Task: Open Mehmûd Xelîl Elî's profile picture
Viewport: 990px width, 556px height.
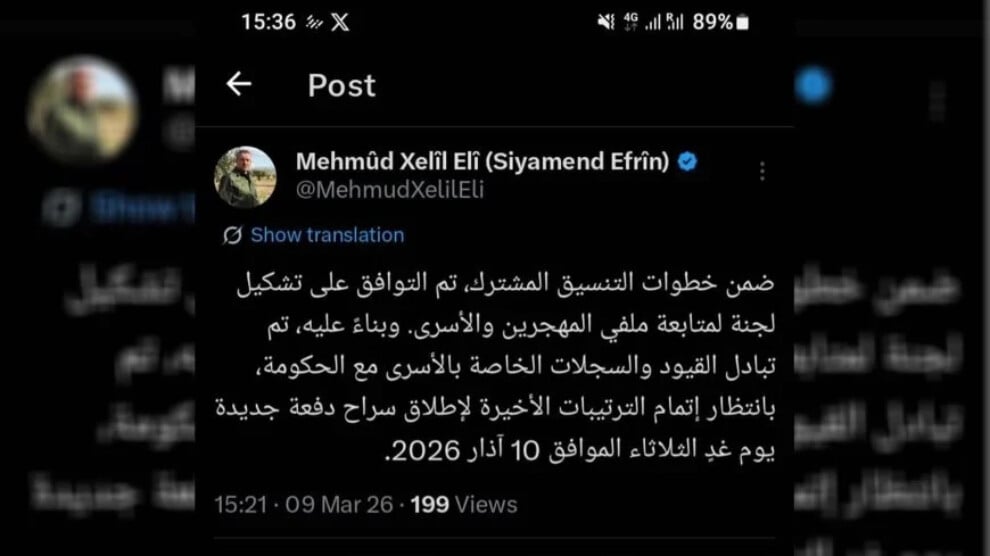Action: coord(246,176)
